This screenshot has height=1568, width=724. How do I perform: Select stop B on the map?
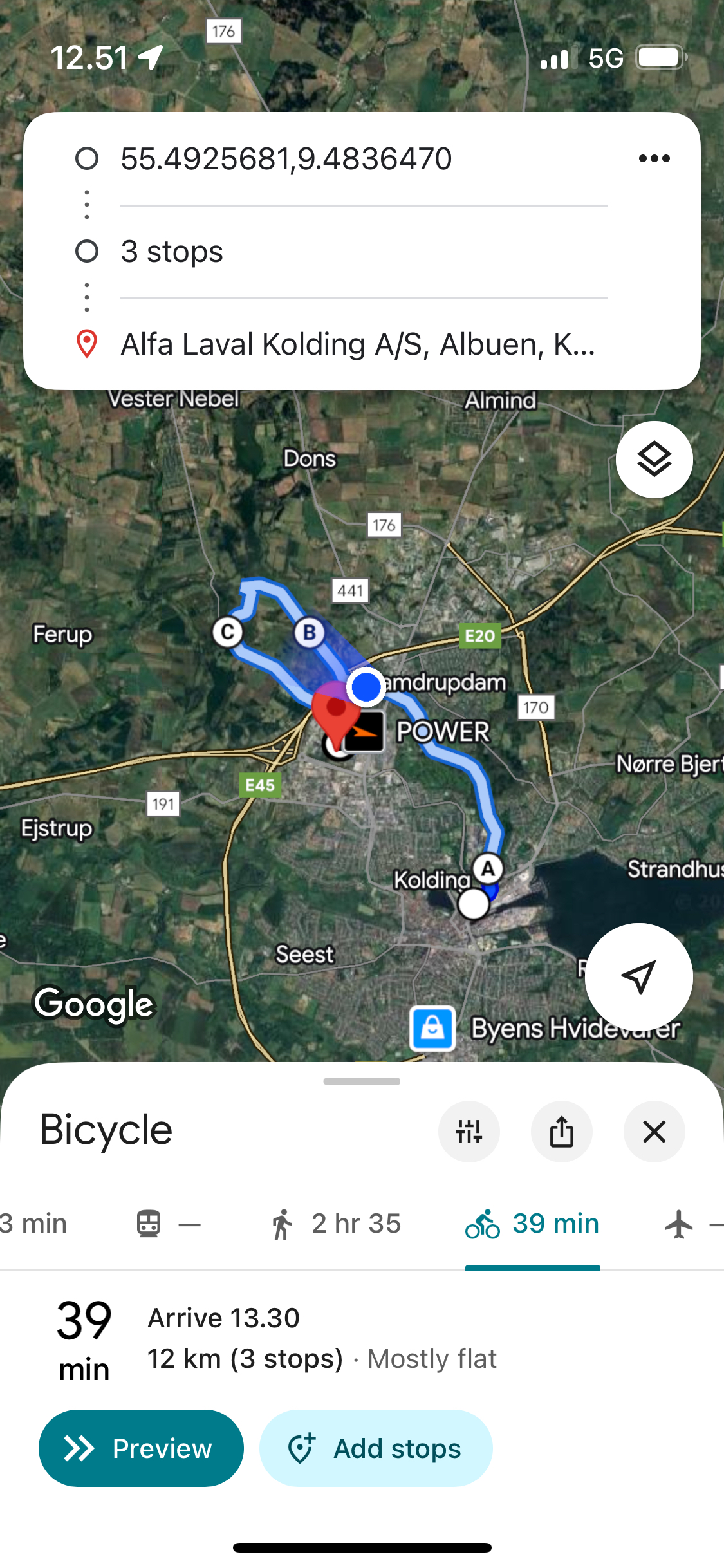point(310,633)
